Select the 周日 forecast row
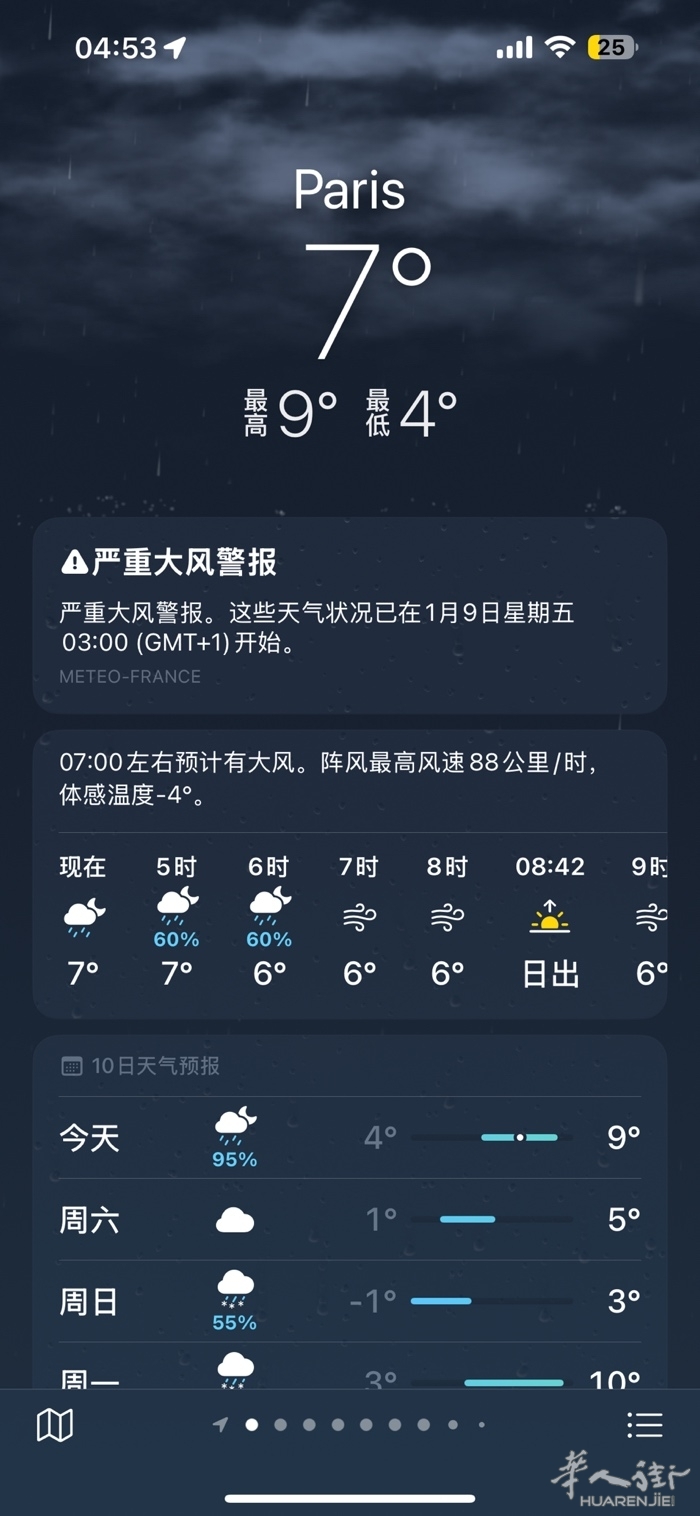The height and width of the screenshot is (1516, 700). [x=349, y=1301]
